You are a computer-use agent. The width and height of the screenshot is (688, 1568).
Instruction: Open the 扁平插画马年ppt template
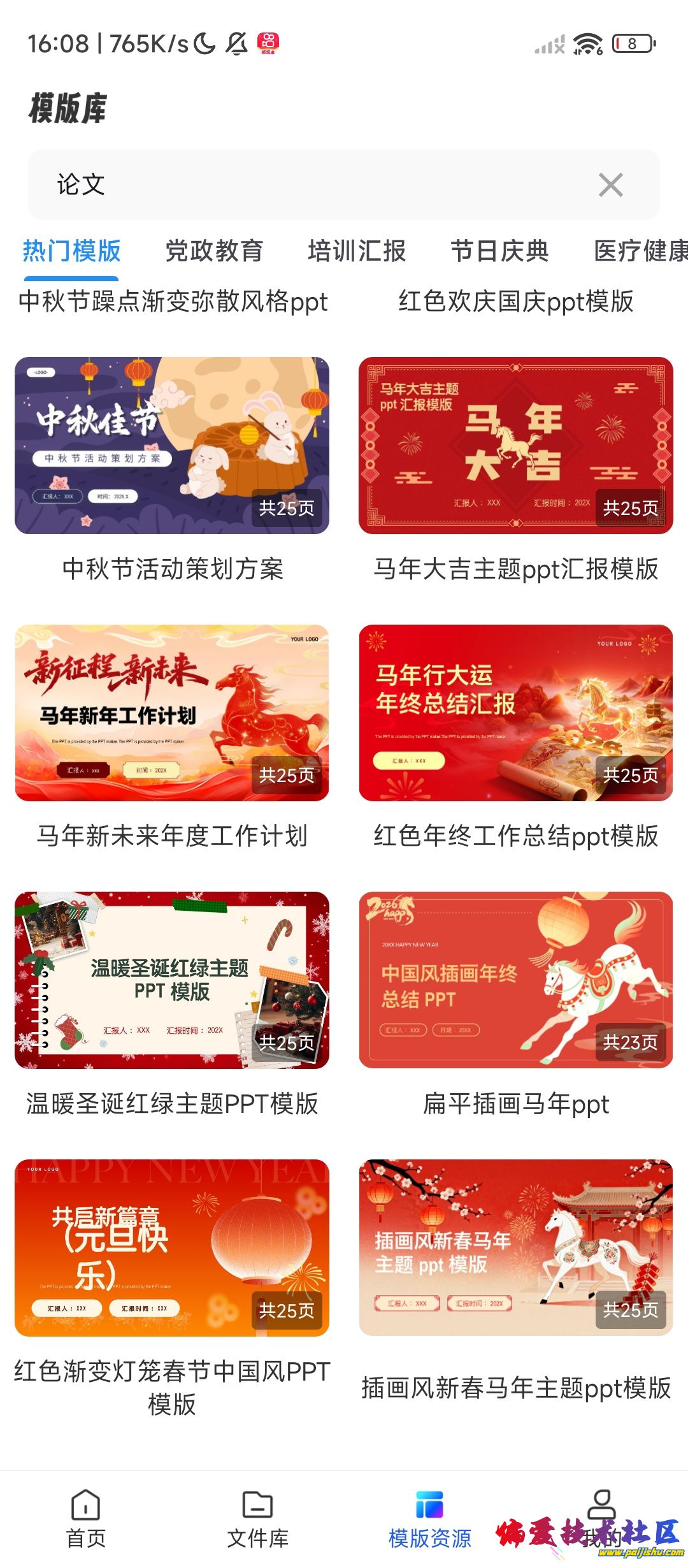point(516,980)
